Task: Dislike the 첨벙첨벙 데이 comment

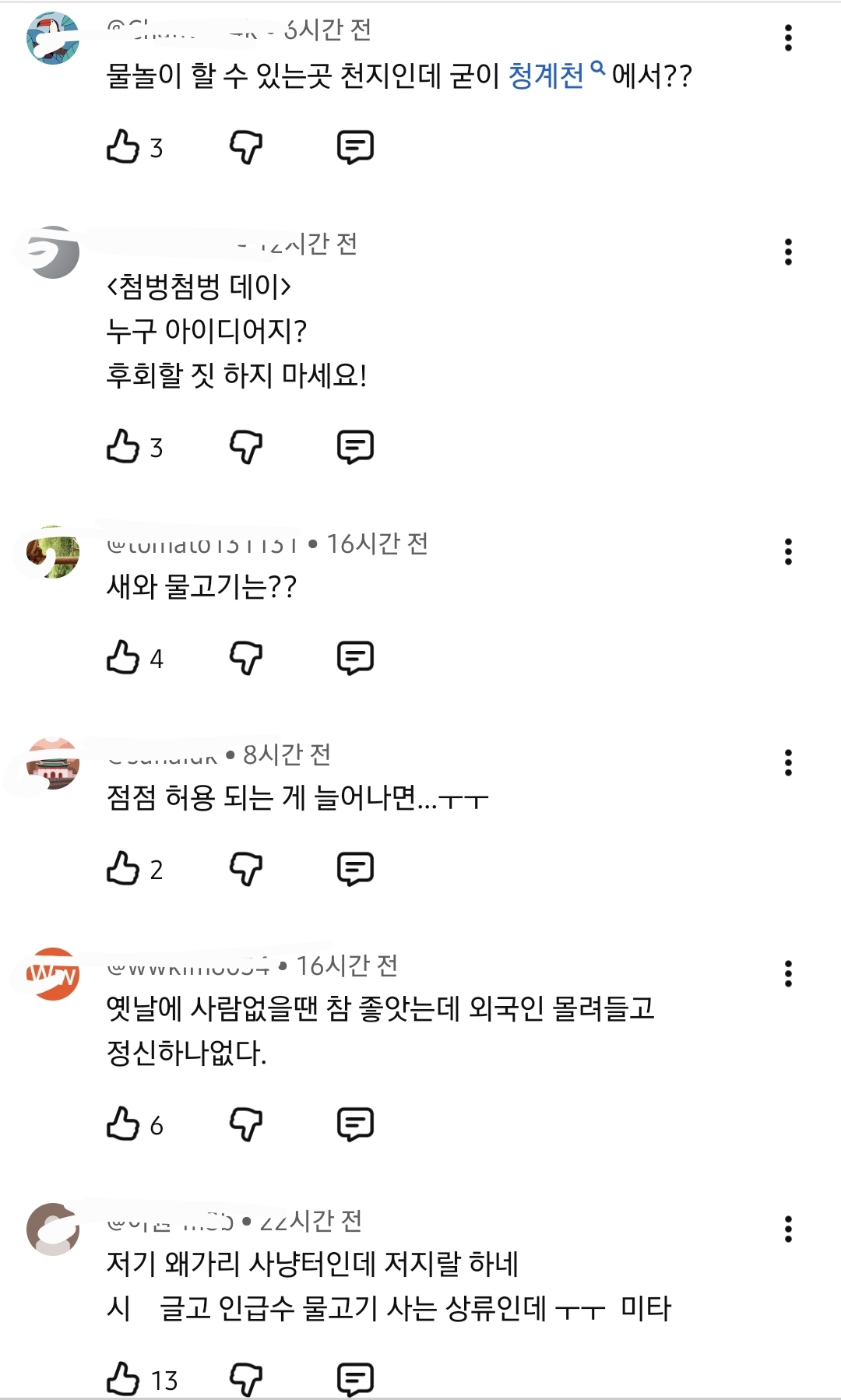Action: 246,447
